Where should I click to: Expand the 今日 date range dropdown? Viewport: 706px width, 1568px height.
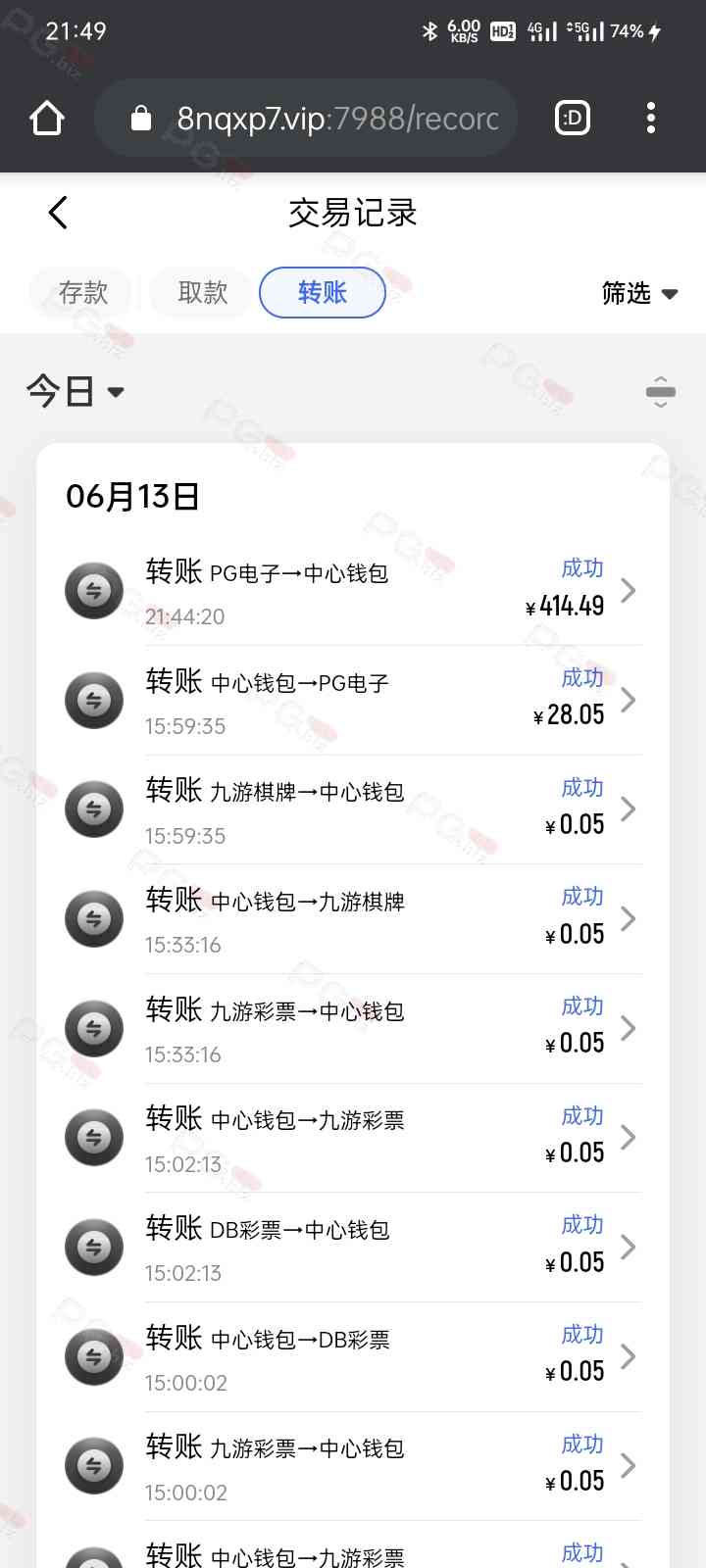point(76,392)
